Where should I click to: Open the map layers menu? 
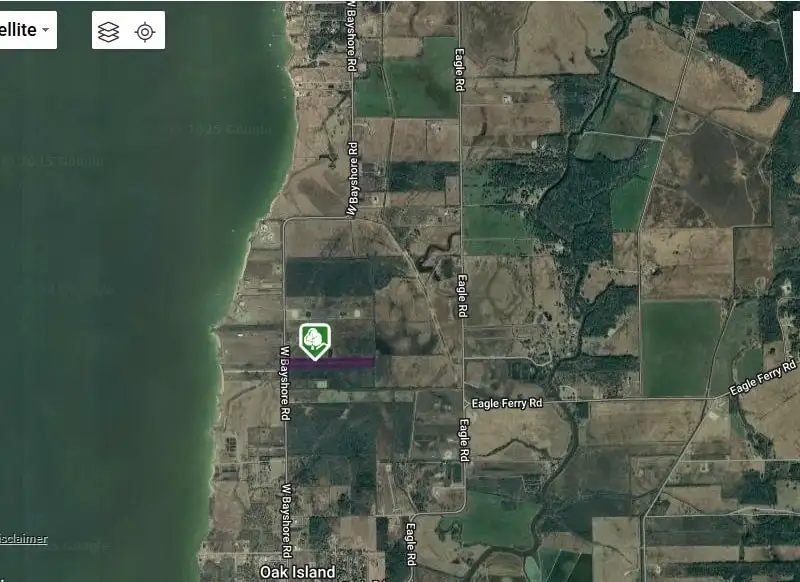click(109, 31)
